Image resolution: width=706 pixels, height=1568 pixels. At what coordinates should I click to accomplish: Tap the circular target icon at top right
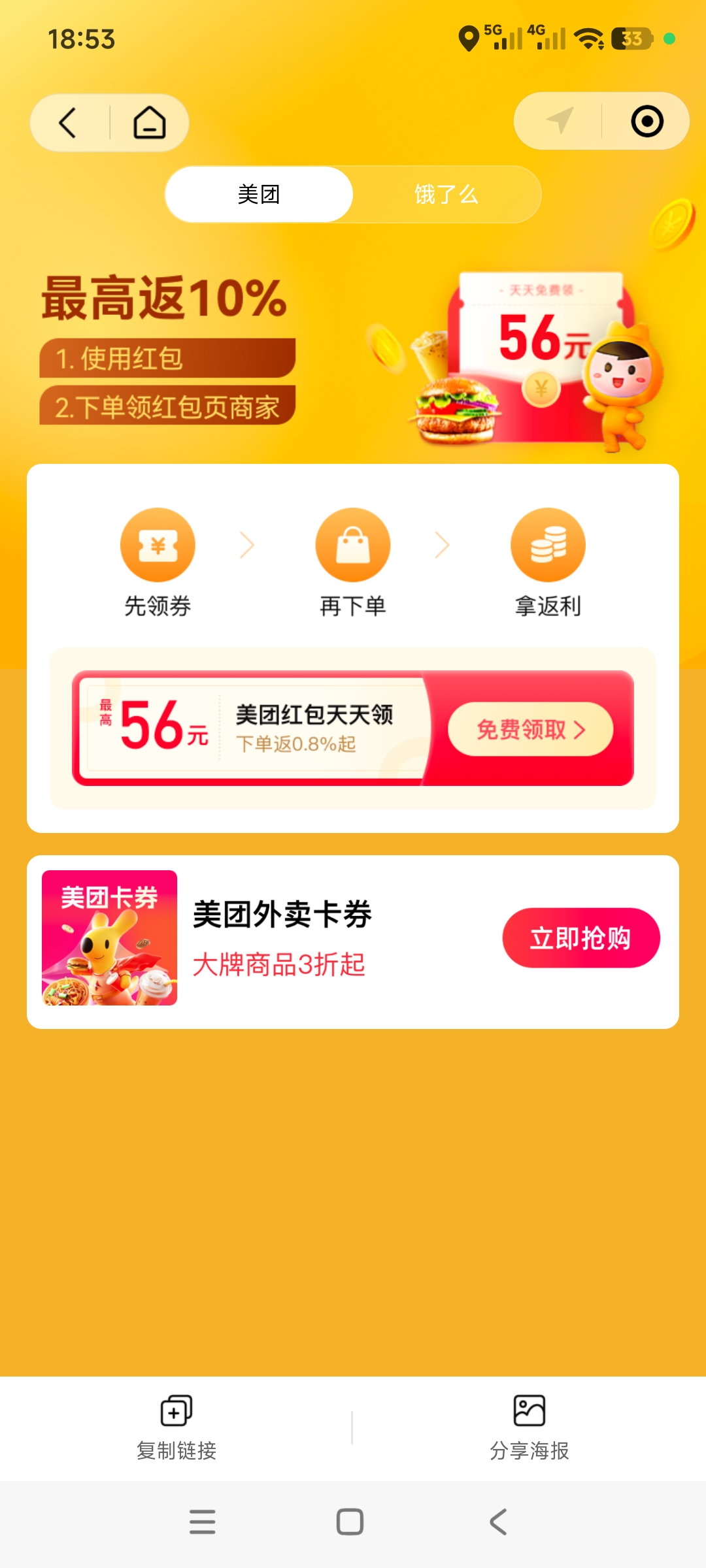pos(647,122)
